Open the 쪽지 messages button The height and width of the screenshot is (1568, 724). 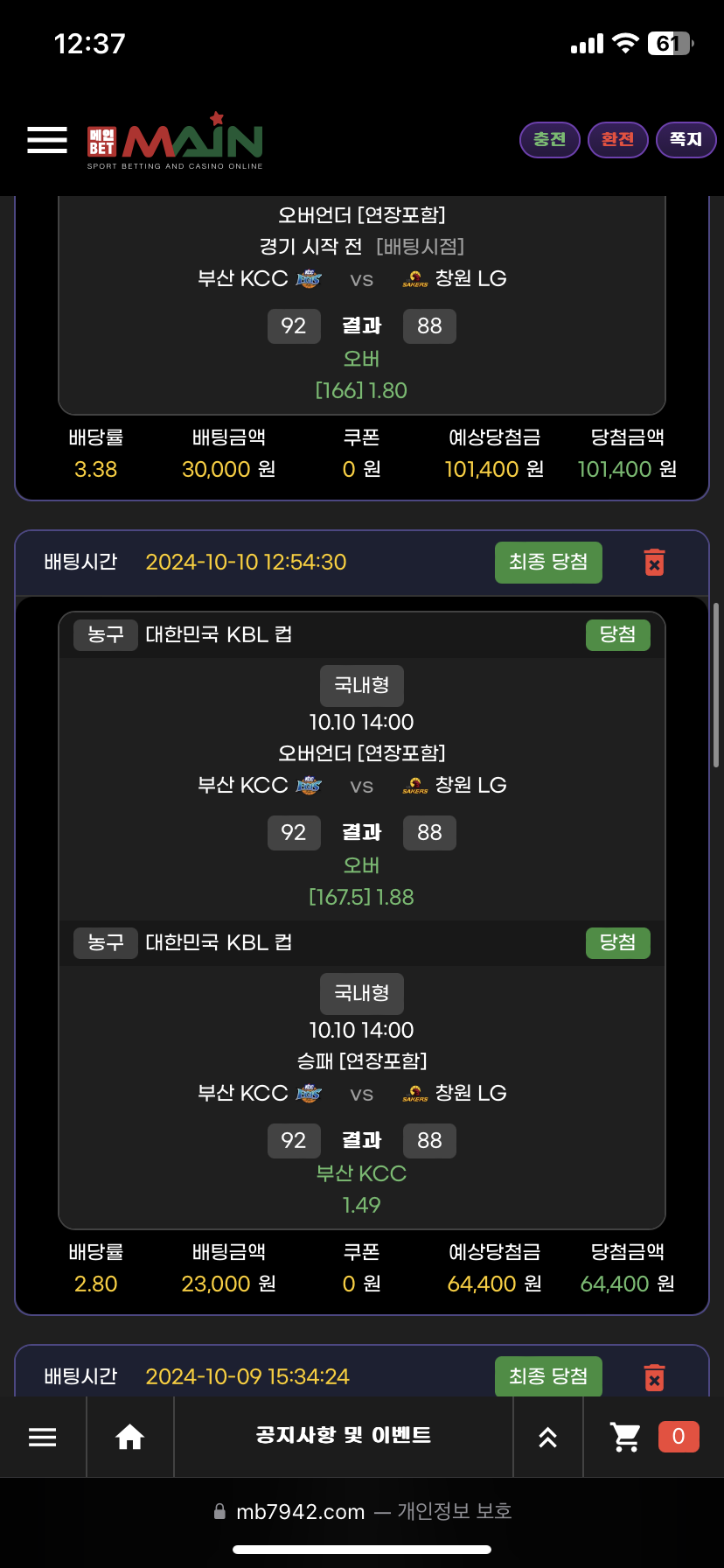click(x=686, y=140)
